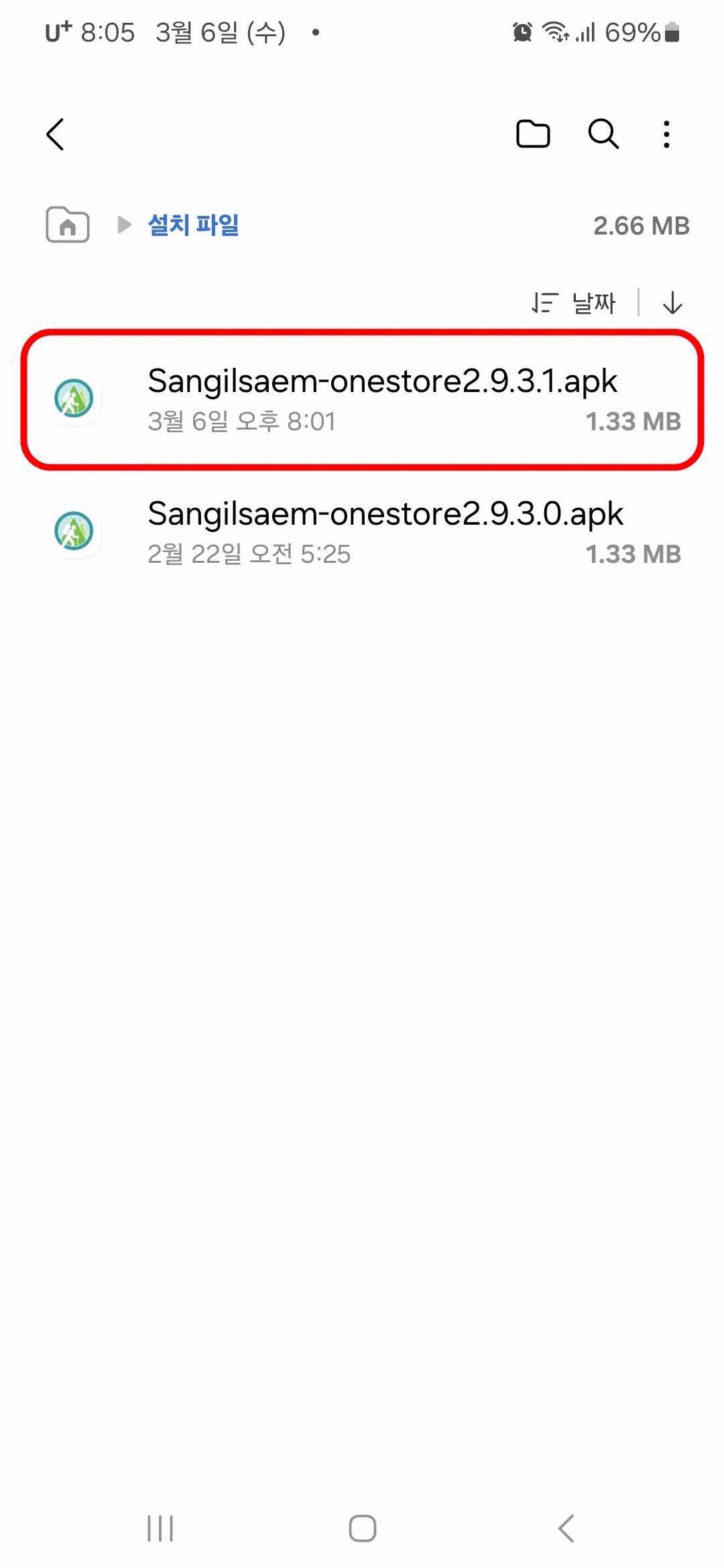Tap the folder browse icon in top bar
Image resolution: width=724 pixels, height=1568 pixels.
533,134
